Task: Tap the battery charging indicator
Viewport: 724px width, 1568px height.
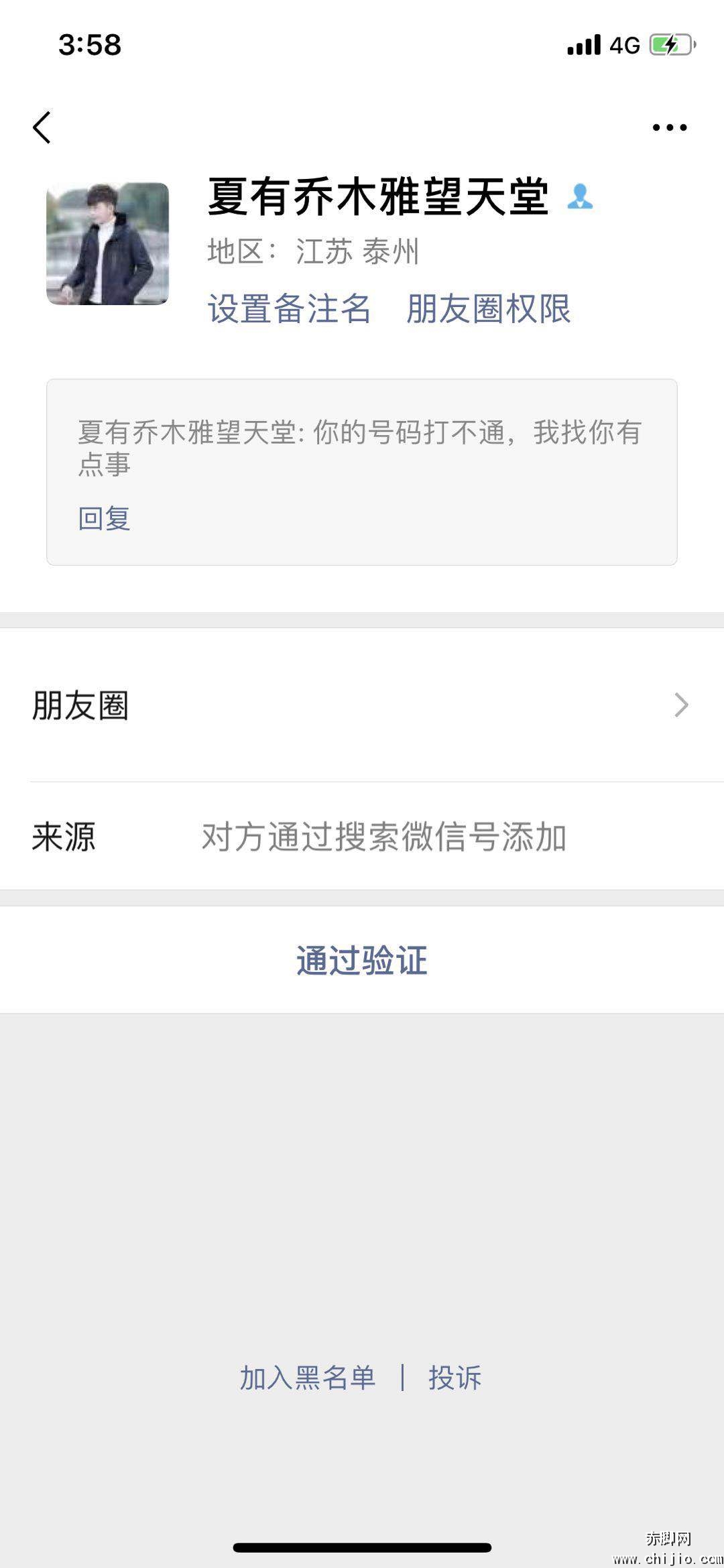Action: click(x=670, y=44)
